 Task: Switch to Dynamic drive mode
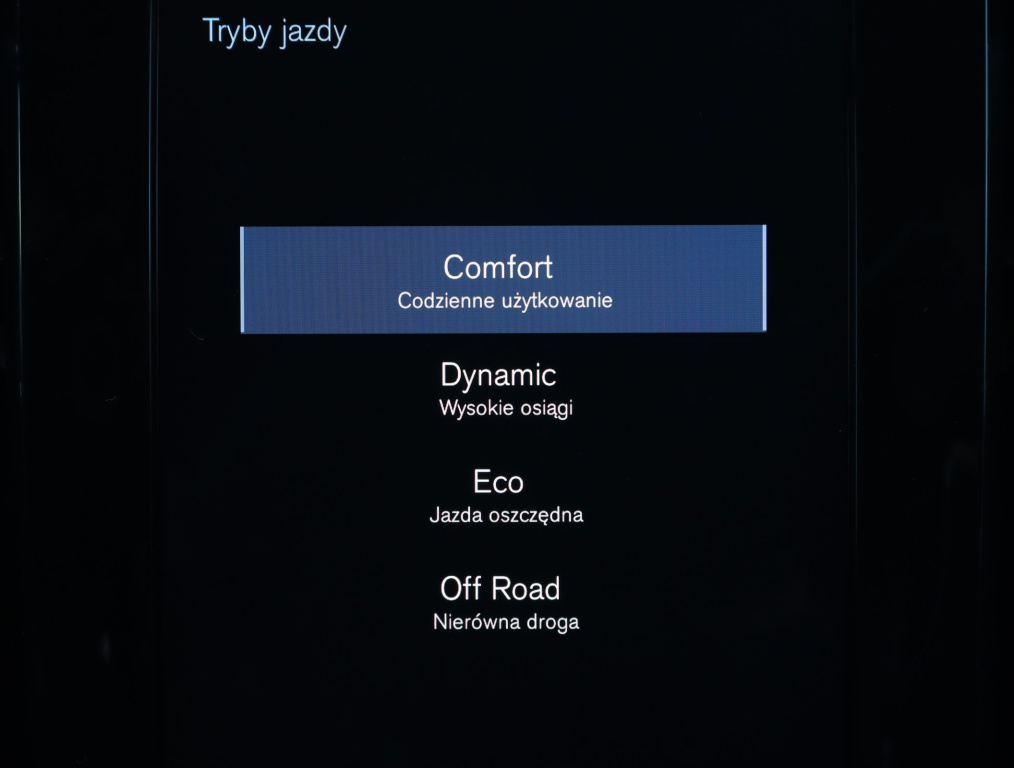tap(503, 388)
